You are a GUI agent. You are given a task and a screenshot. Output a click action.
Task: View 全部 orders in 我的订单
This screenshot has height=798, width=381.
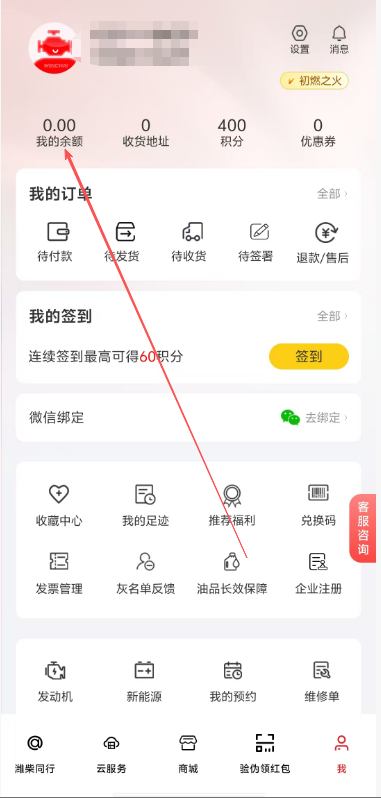pyautogui.click(x=332, y=194)
